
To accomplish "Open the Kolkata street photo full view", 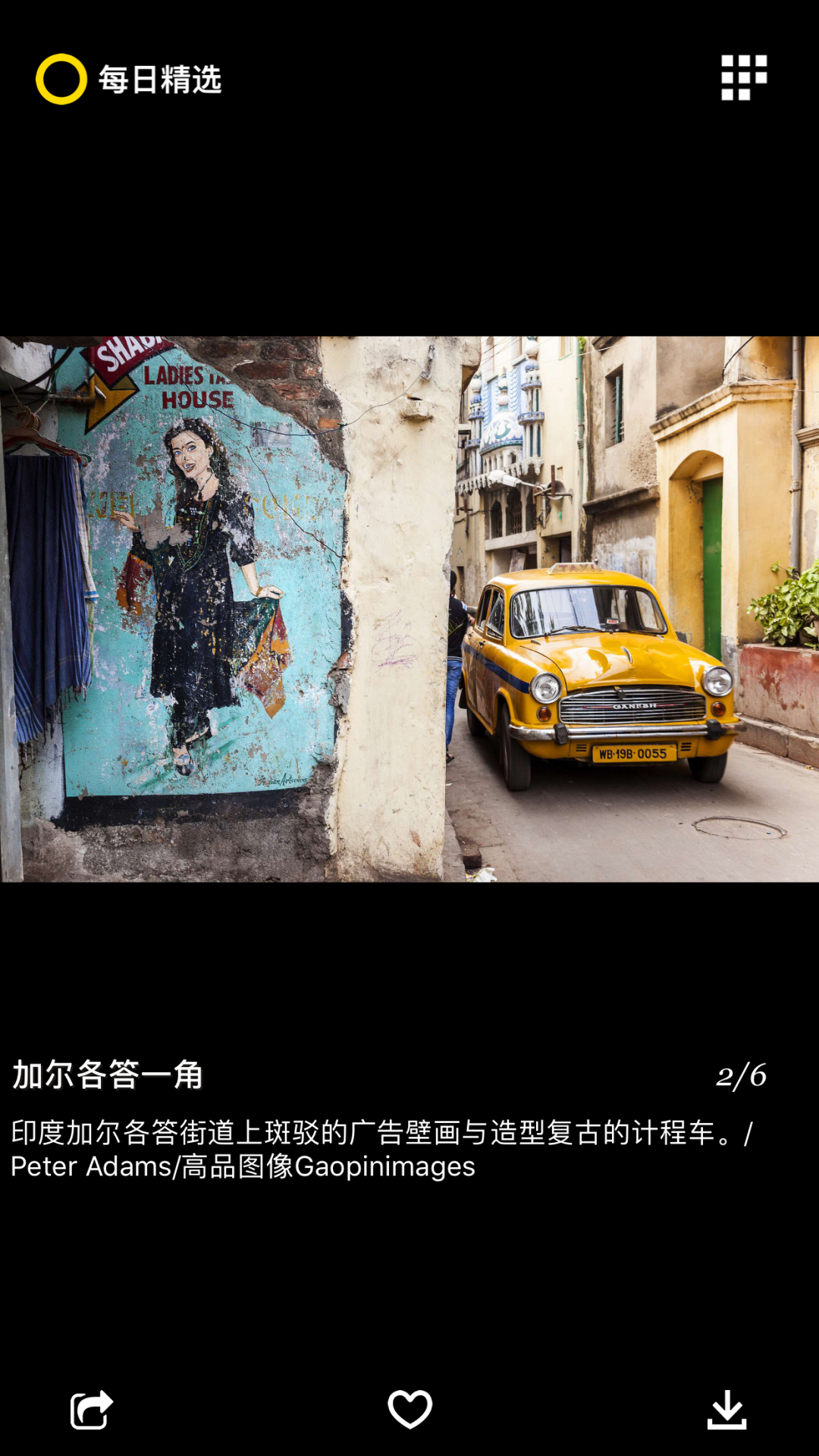I will tap(409, 608).
